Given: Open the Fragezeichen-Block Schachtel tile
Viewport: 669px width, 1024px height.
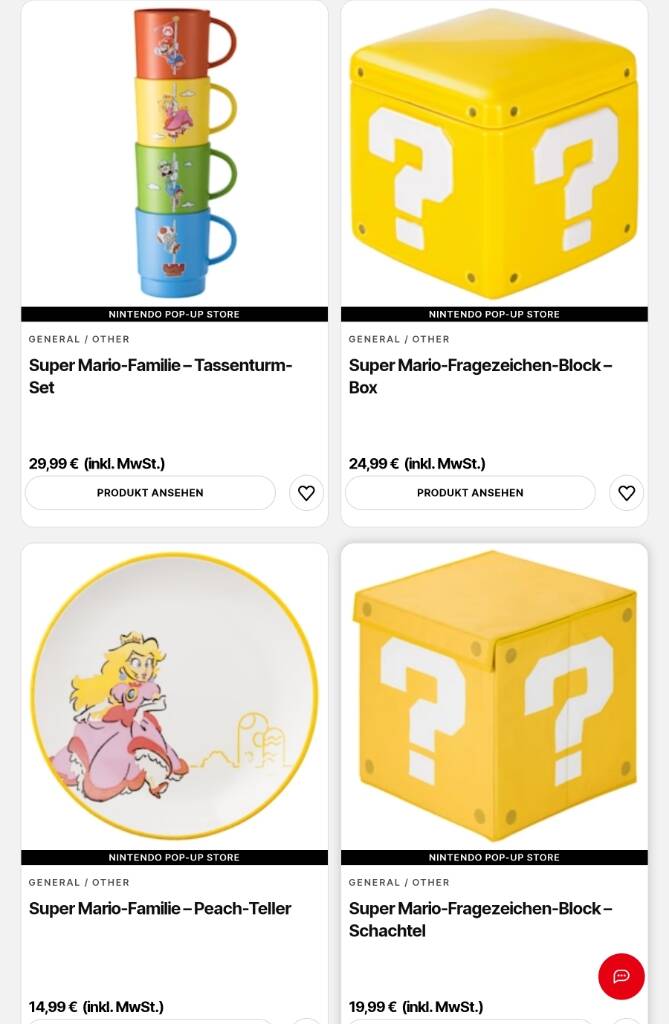Looking at the screenshot, I should [494, 700].
